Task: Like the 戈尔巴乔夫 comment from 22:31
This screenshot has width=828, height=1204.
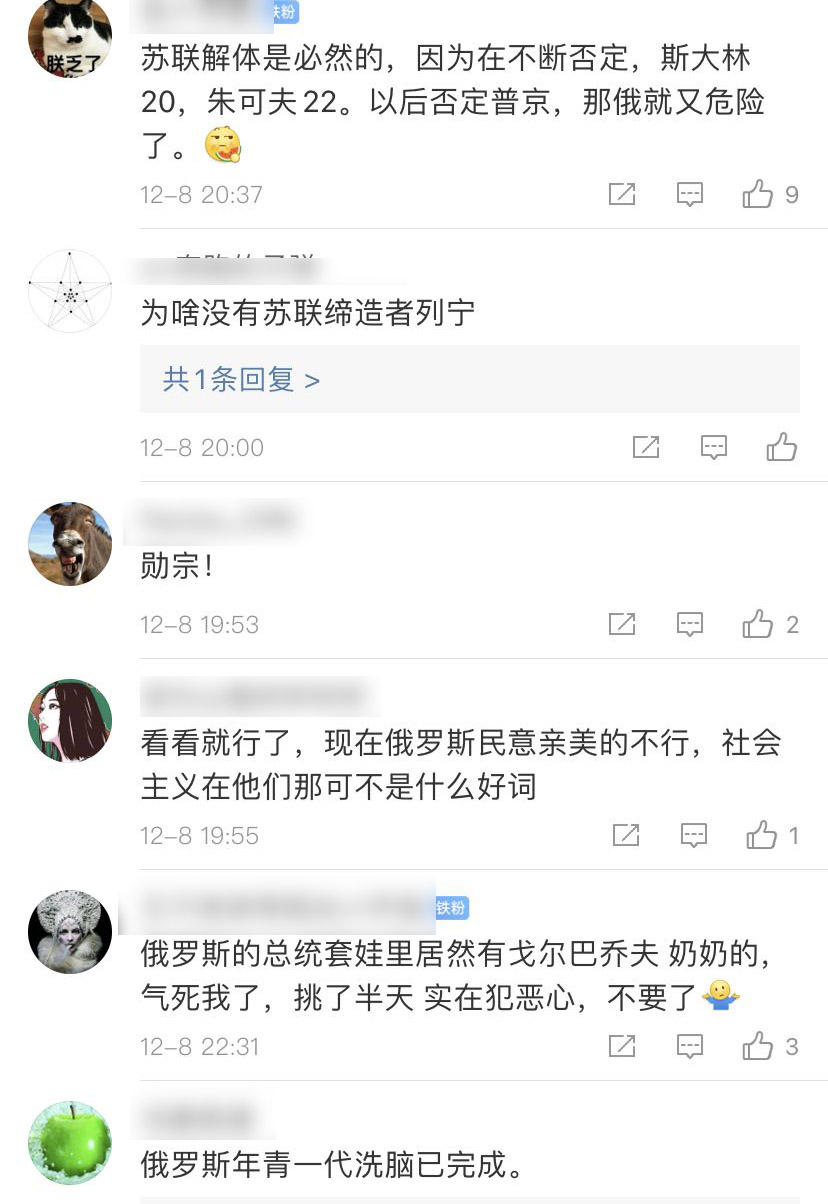Action: (758, 1047)
